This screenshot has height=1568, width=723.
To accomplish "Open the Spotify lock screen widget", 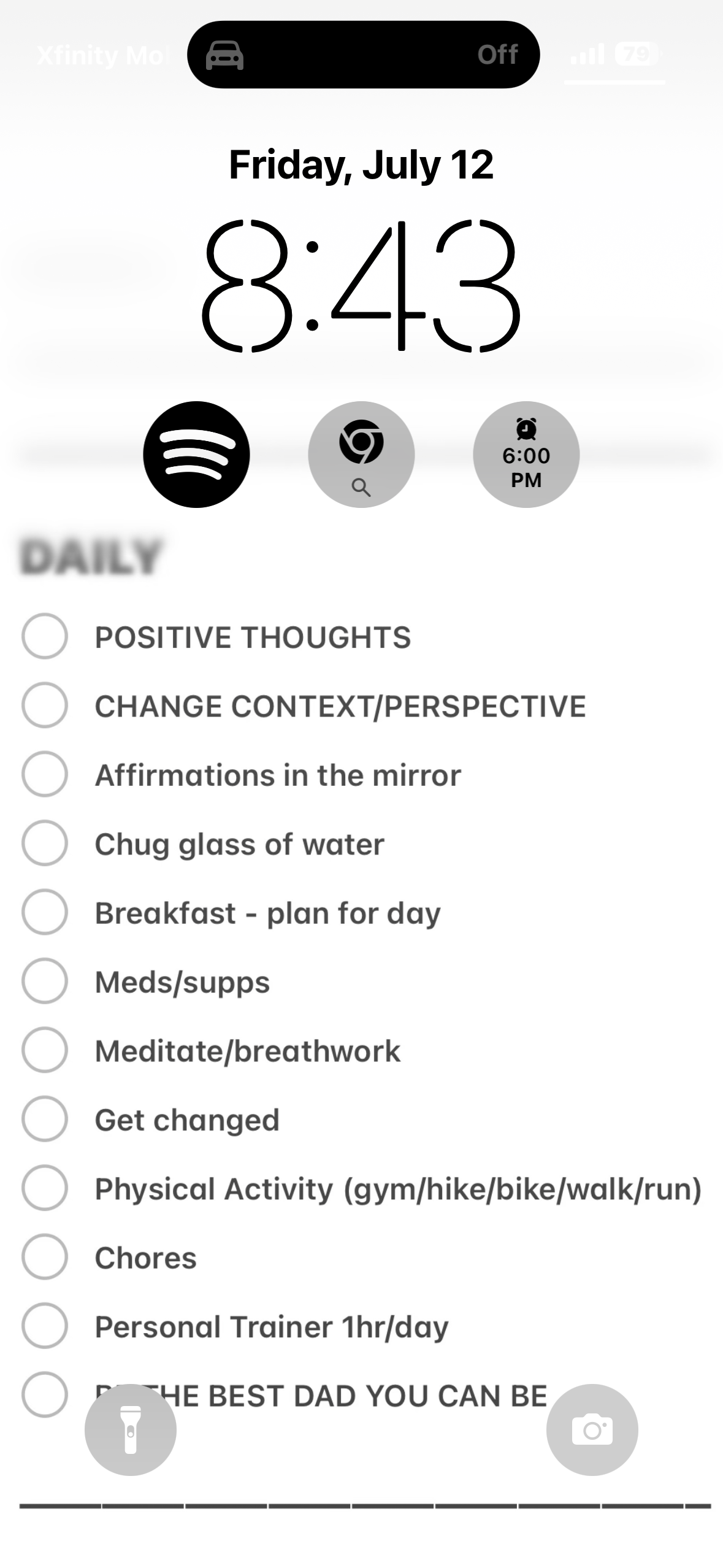I will (x=196, y=455).
